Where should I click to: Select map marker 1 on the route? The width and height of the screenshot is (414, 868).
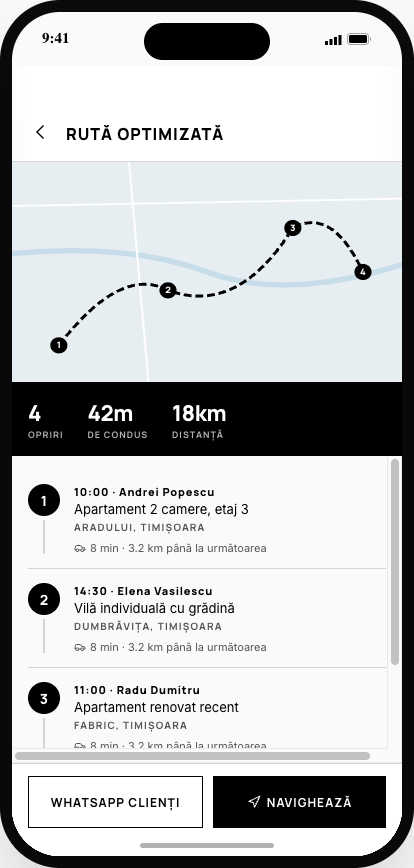coord(59,345)
